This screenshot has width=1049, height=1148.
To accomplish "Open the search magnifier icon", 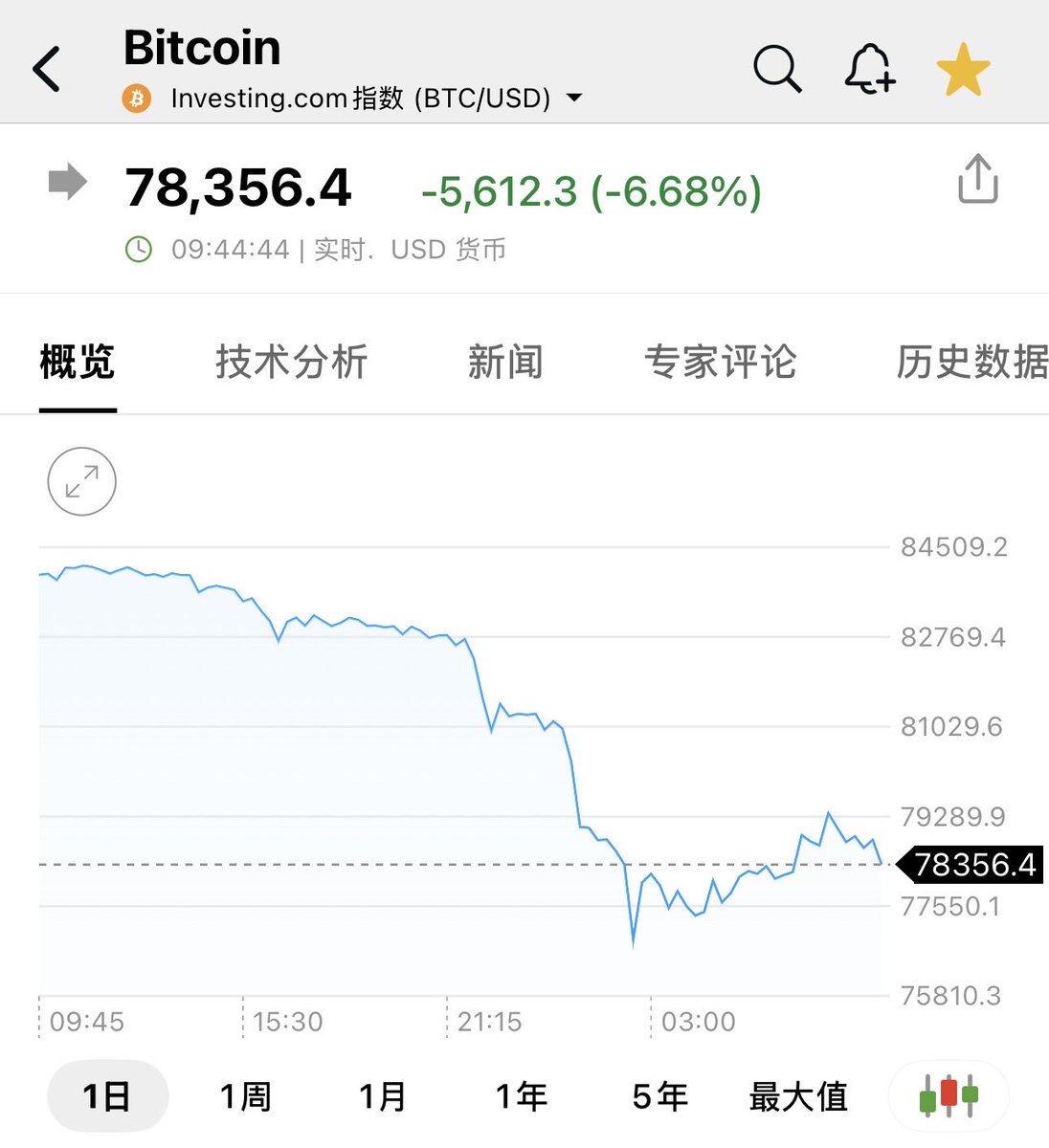I will (776, 69).
